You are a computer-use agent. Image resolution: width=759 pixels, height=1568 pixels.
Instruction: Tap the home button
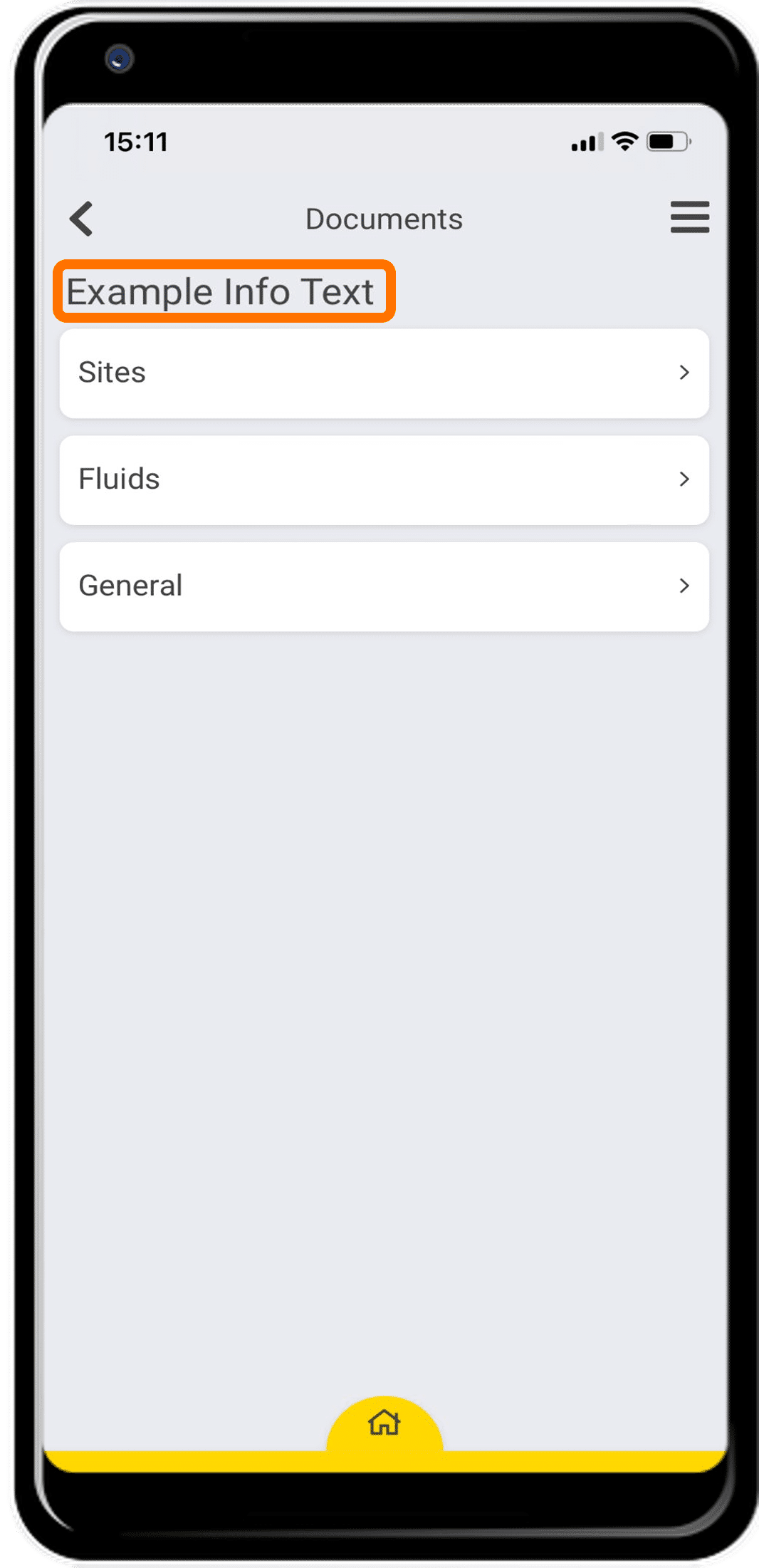point(384,1423)
